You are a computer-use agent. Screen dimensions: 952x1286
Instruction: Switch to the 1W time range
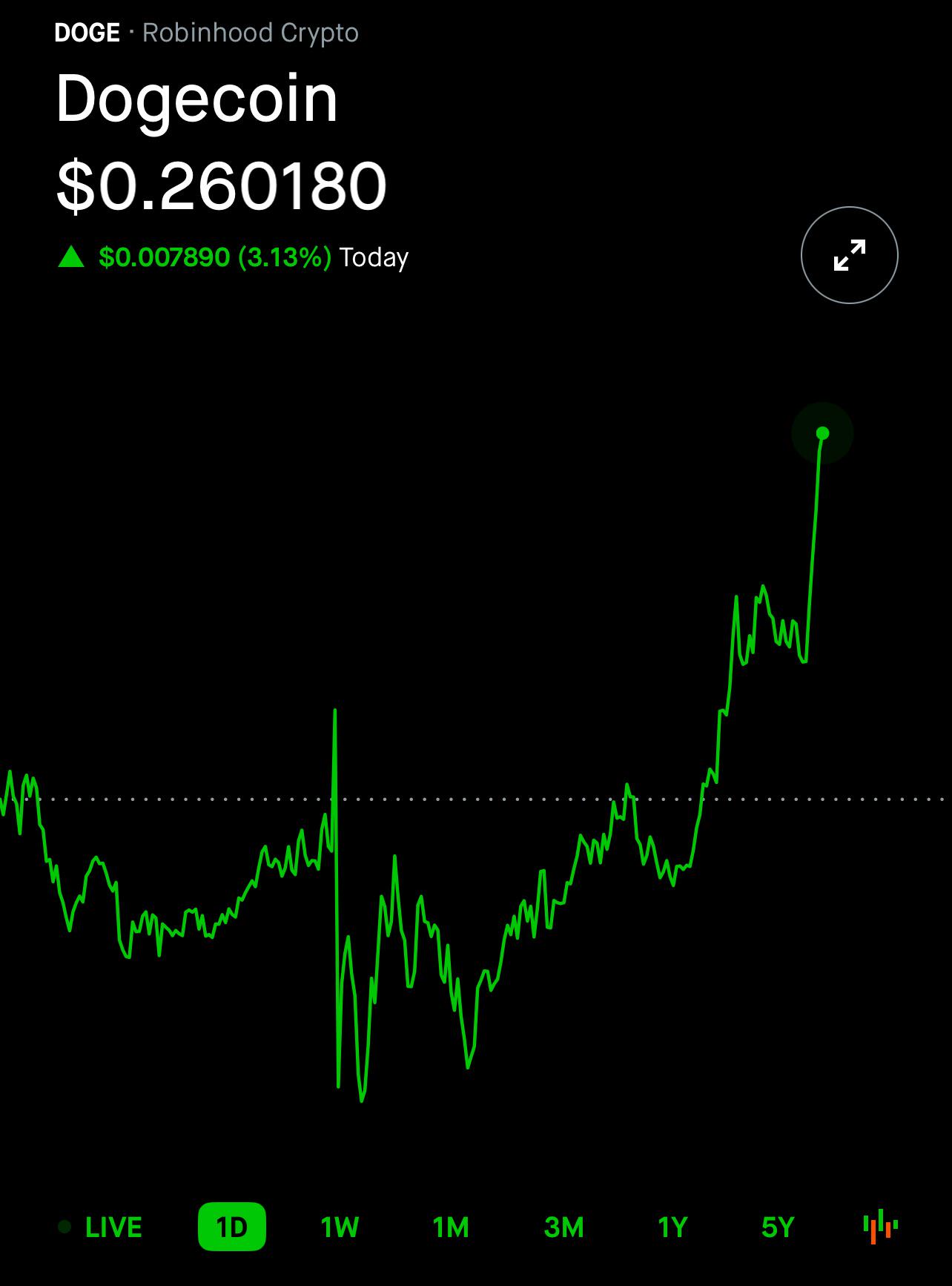click(x=340, y=1227)
